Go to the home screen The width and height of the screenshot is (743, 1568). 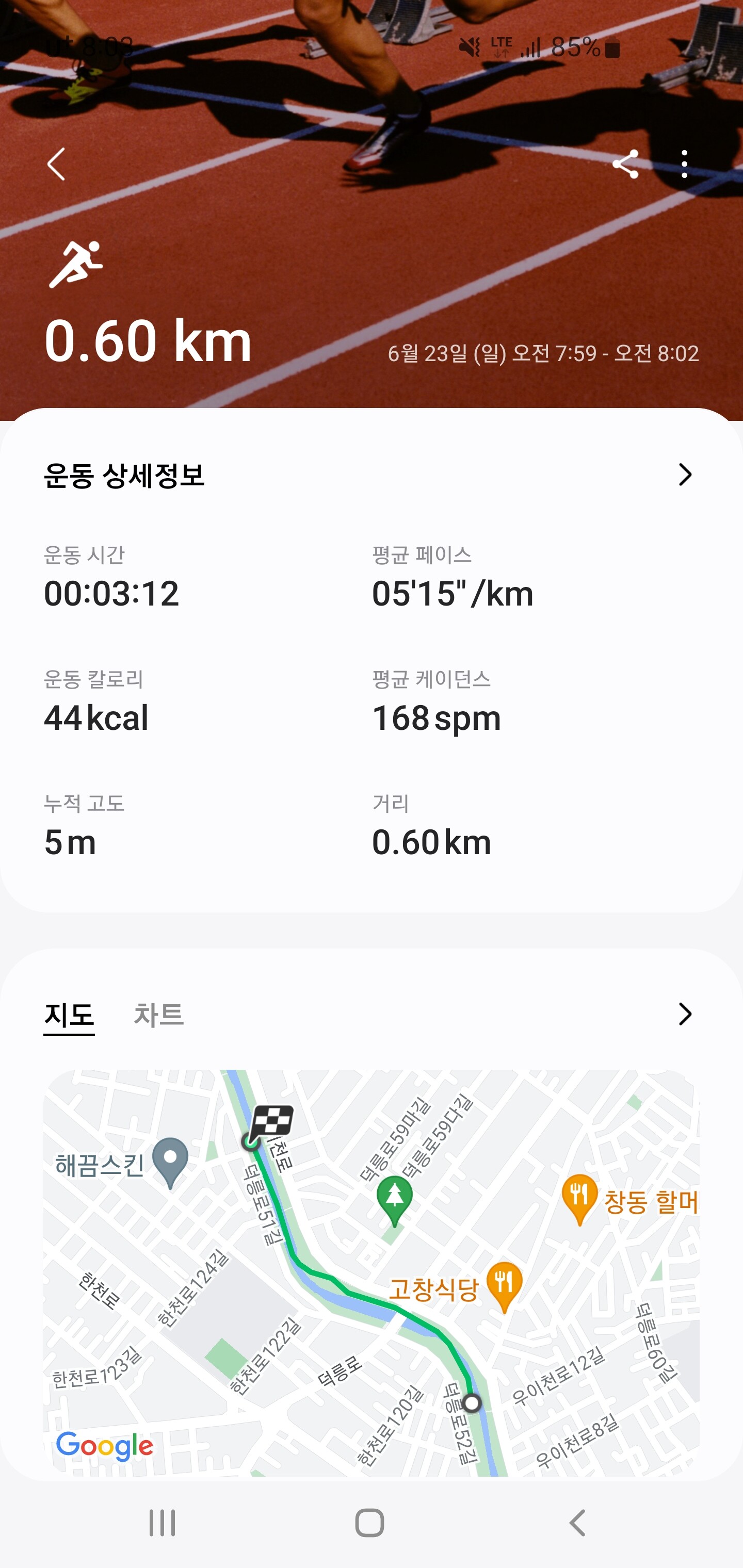pos(369,1523)
